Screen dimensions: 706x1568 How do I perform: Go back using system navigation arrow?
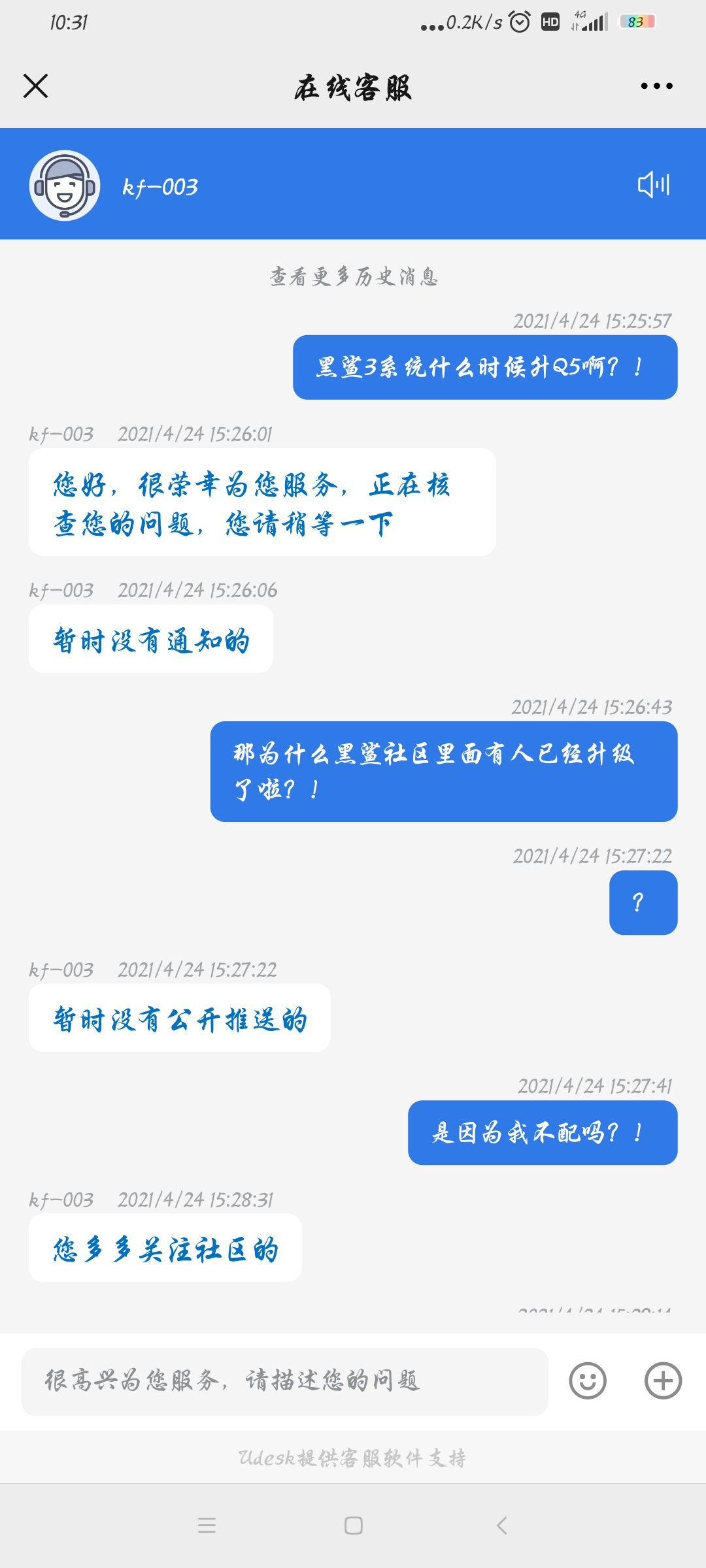tap(501, 1526)
